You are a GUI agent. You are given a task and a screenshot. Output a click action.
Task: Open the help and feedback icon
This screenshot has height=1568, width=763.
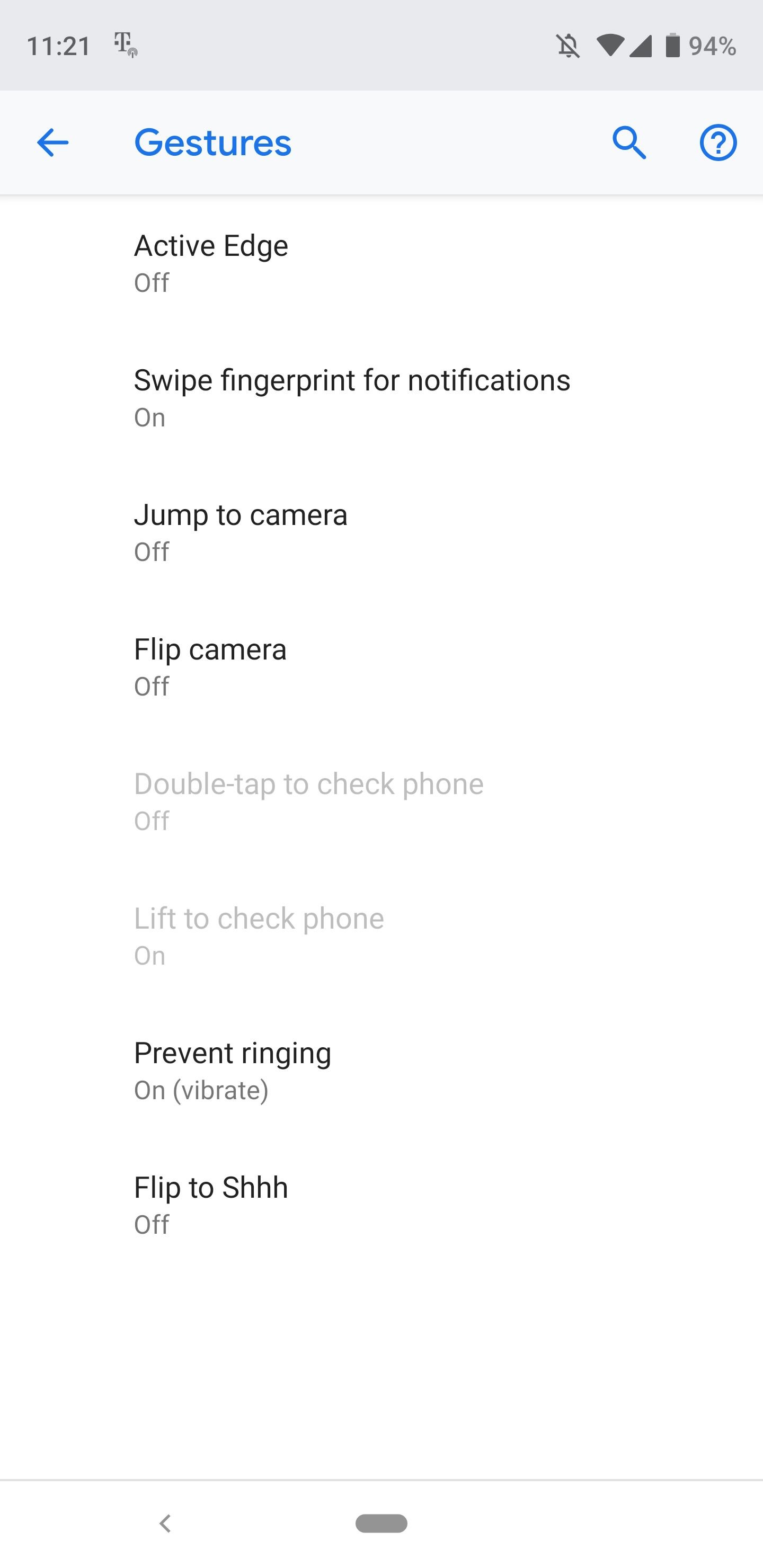[718, 143]
